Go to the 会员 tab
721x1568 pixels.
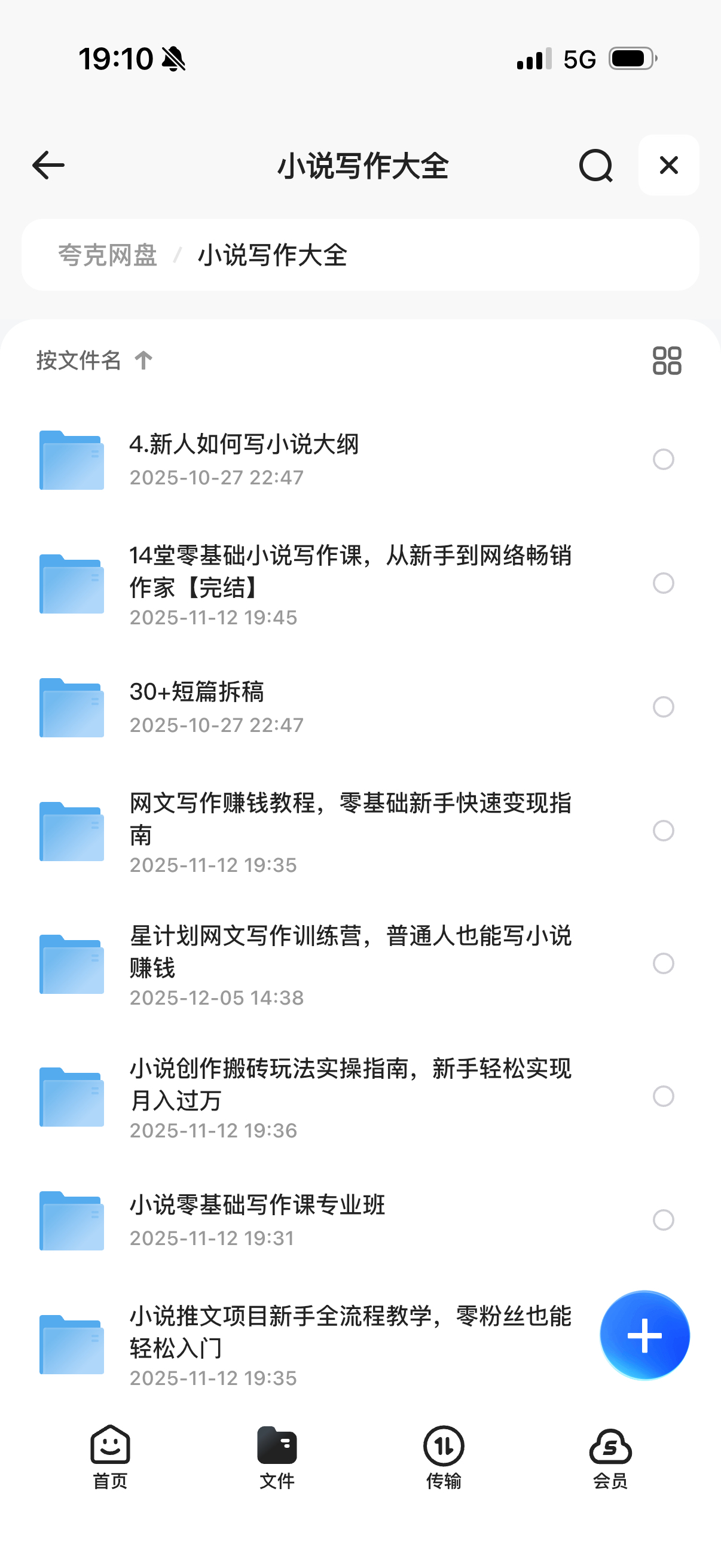pos(610,1456)
